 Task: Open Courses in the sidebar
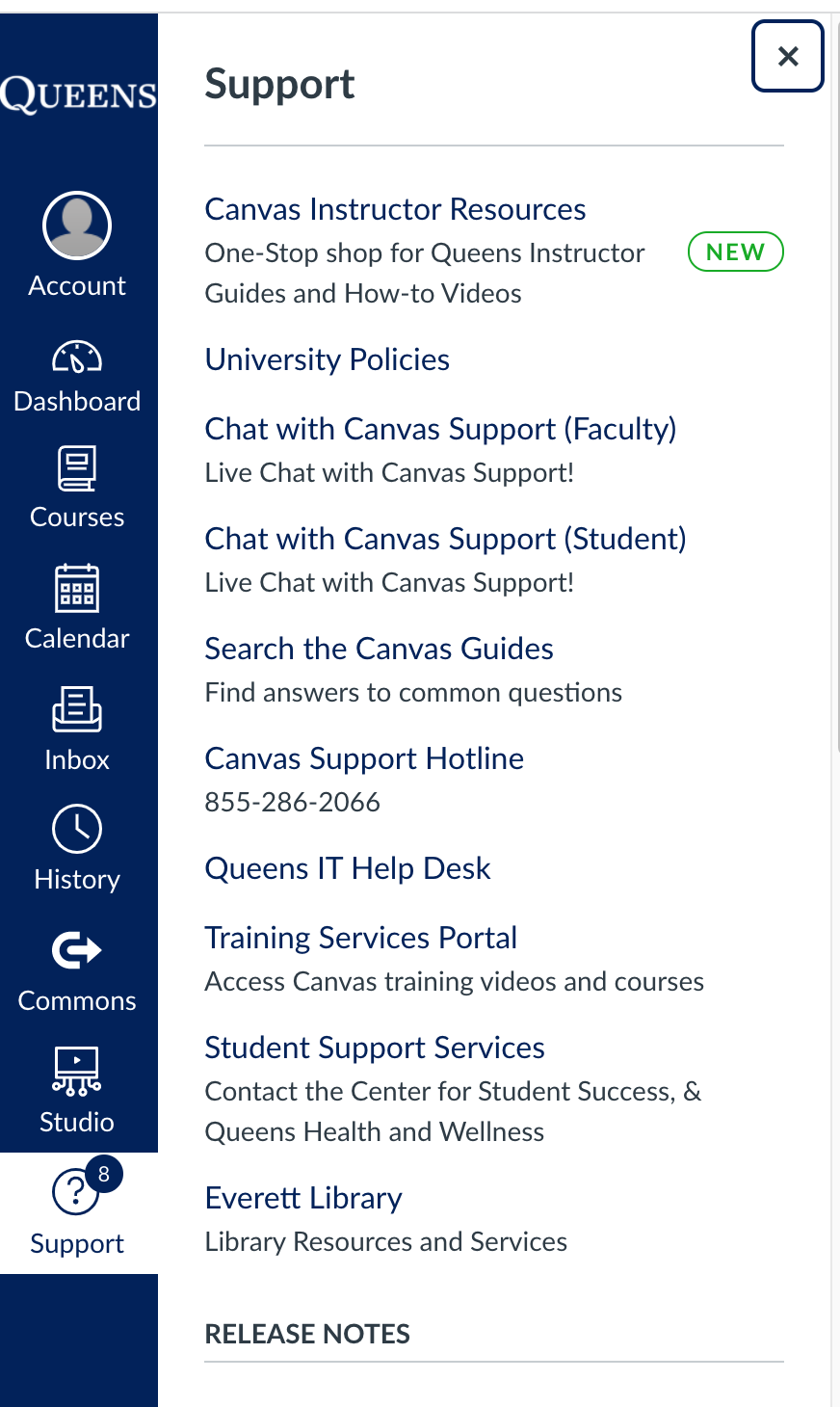(77, 488)
